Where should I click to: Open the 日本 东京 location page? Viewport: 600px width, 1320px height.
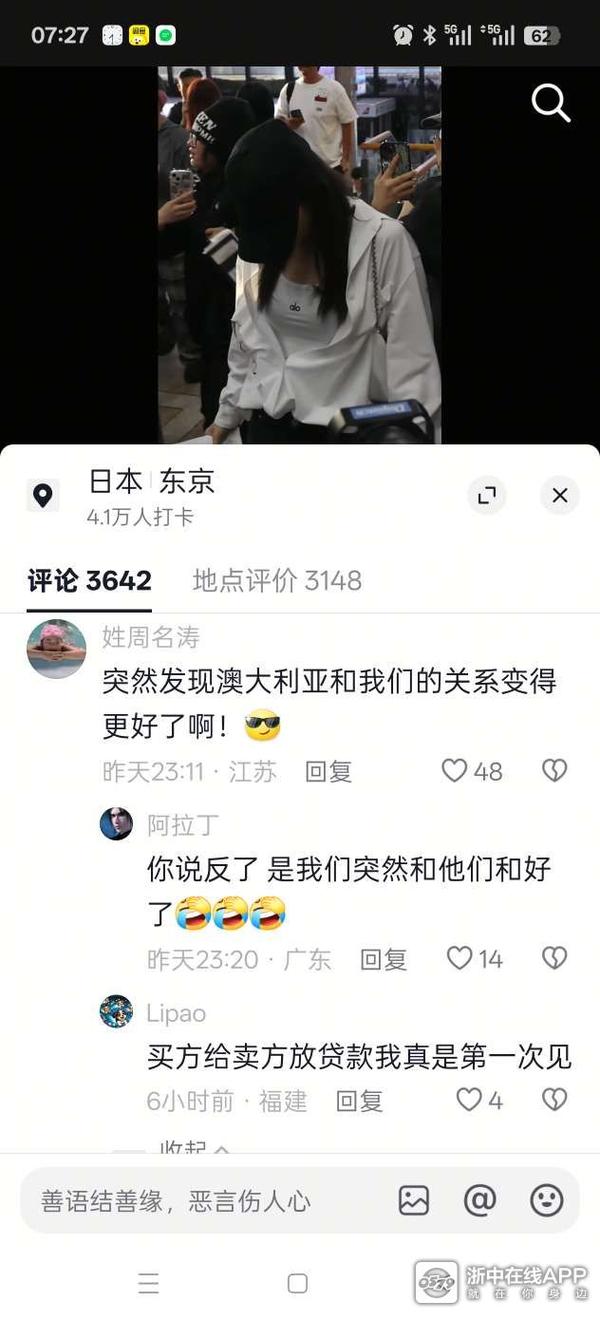tap(151, 482)
